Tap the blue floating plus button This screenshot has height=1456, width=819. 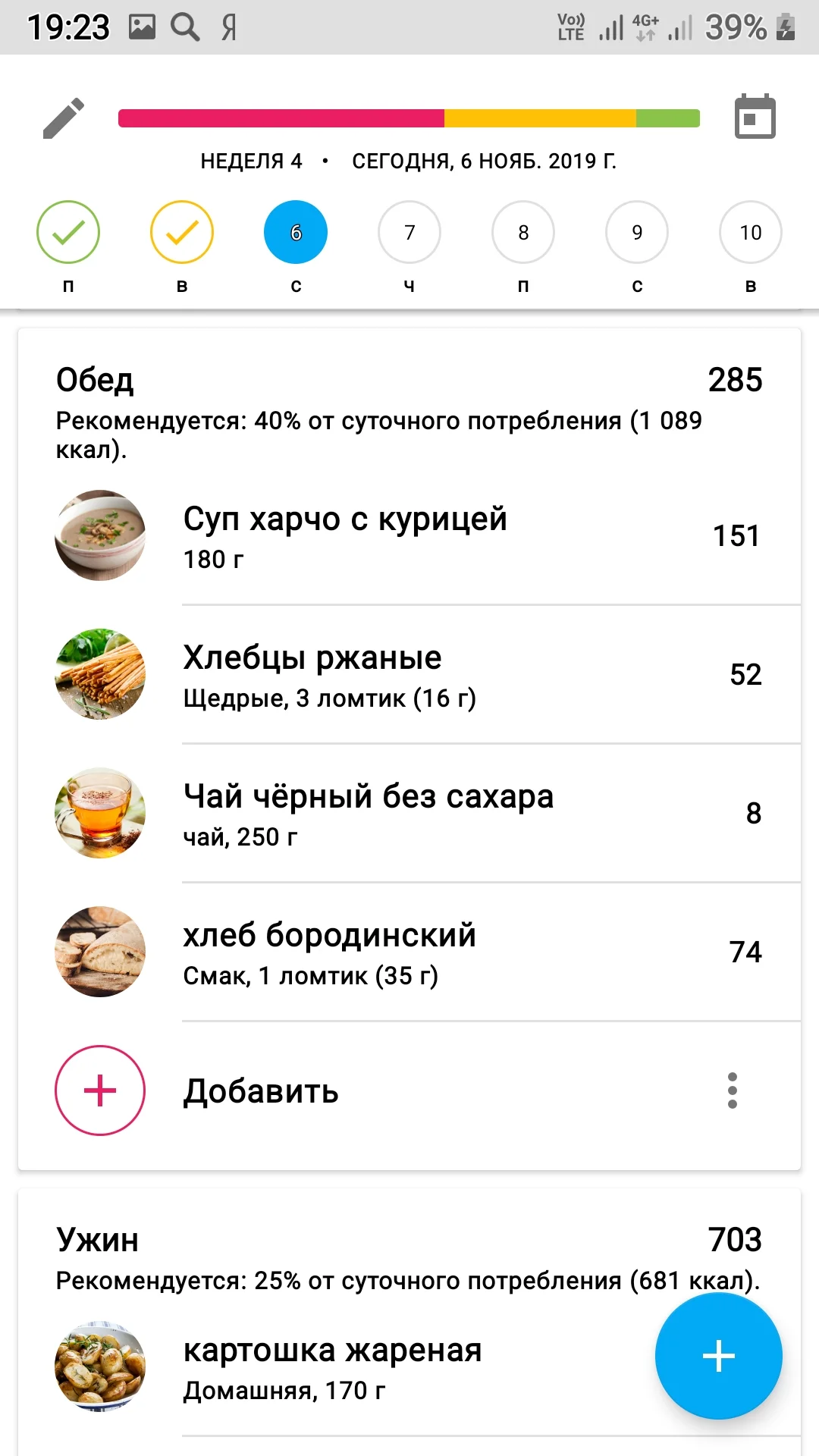pyautogui.click(x=718, y=1356)
